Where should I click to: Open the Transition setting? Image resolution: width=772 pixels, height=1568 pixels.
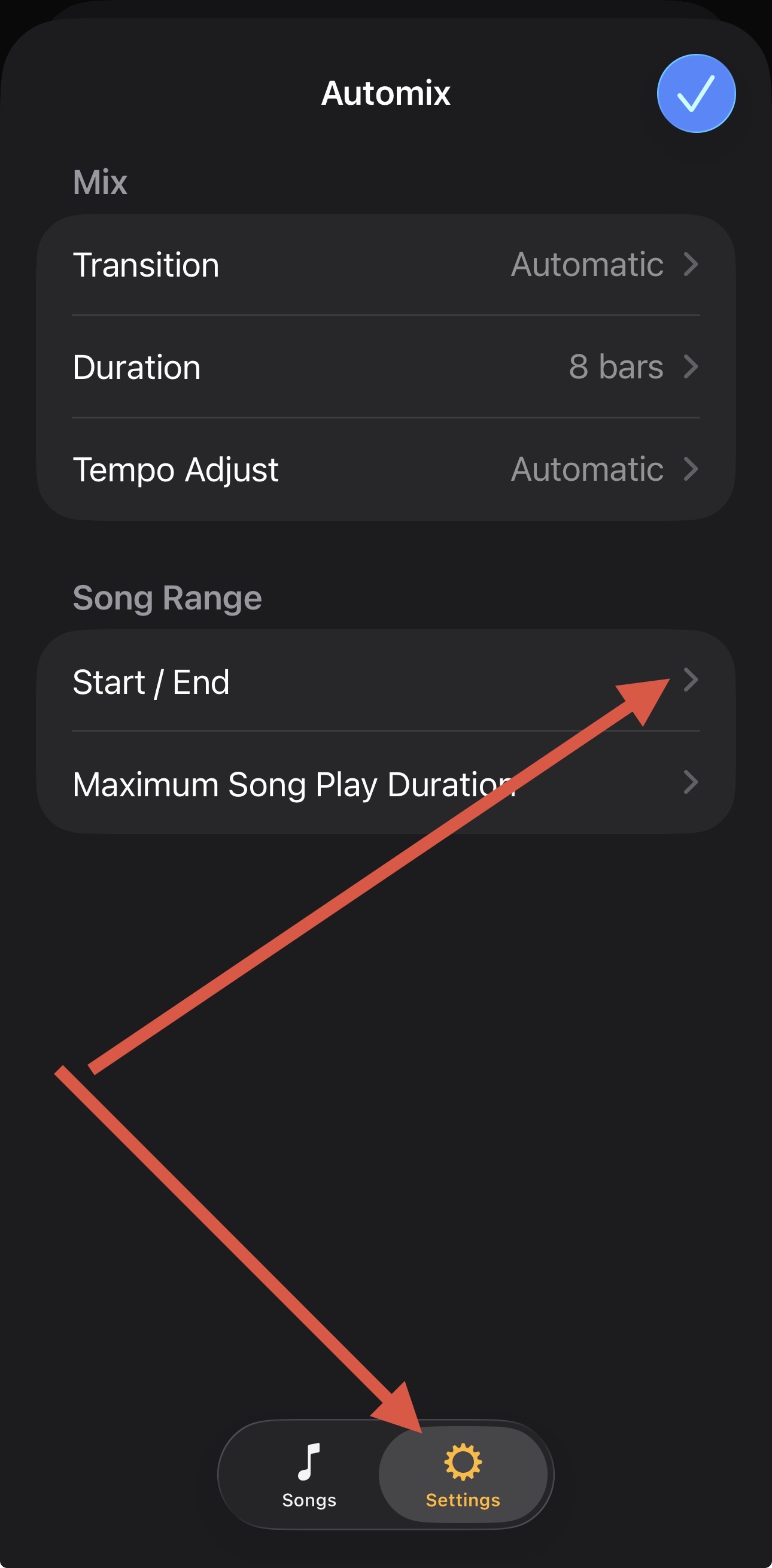pos(385,265)
